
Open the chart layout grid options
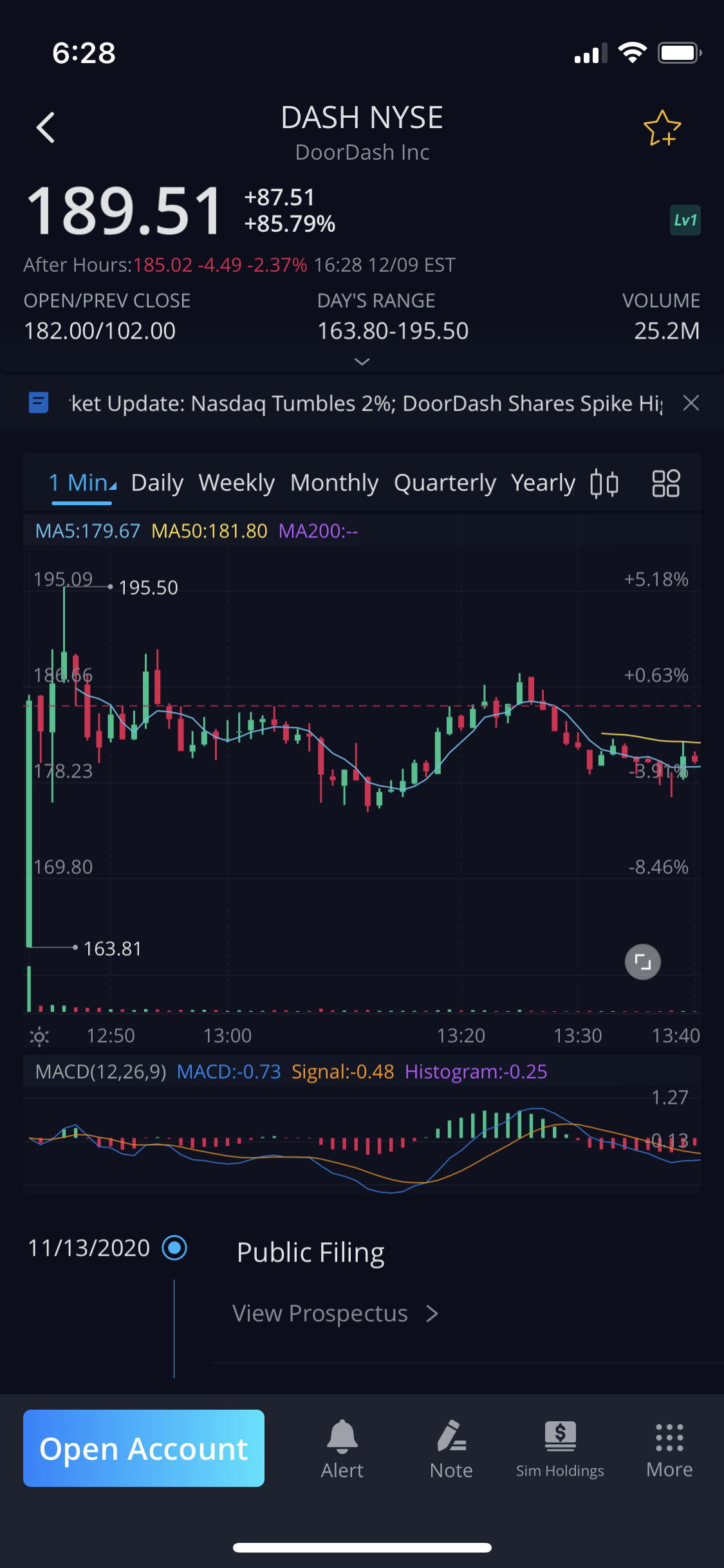click(x=665, y=483)
